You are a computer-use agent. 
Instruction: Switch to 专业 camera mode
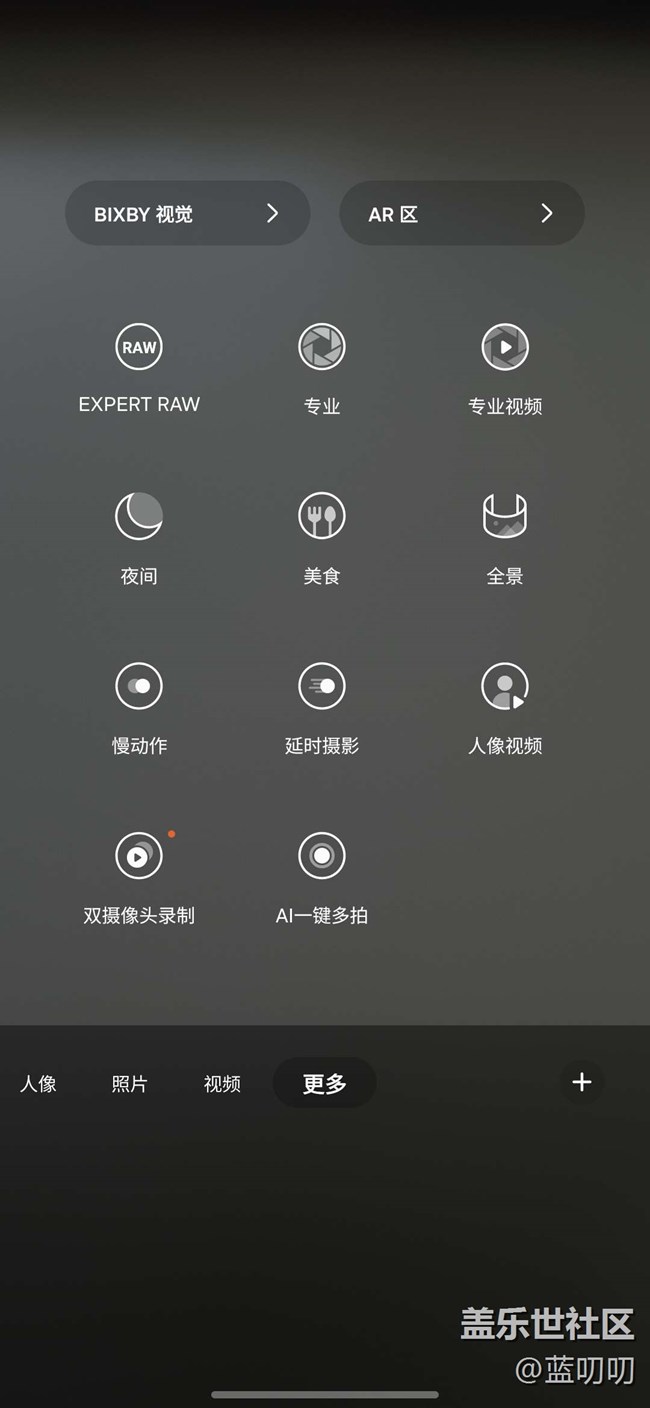(322, 368)
